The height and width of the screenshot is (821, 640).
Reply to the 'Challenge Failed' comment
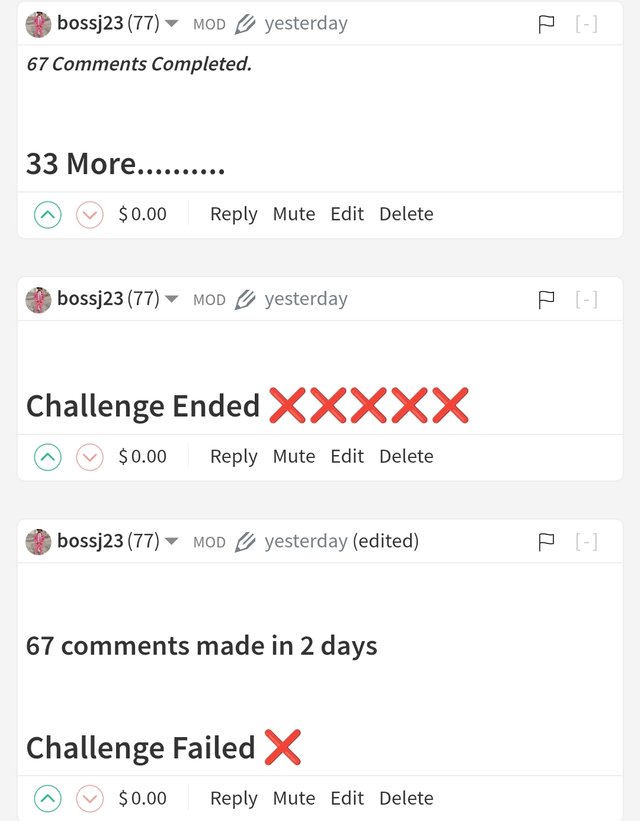pos(233,799)
